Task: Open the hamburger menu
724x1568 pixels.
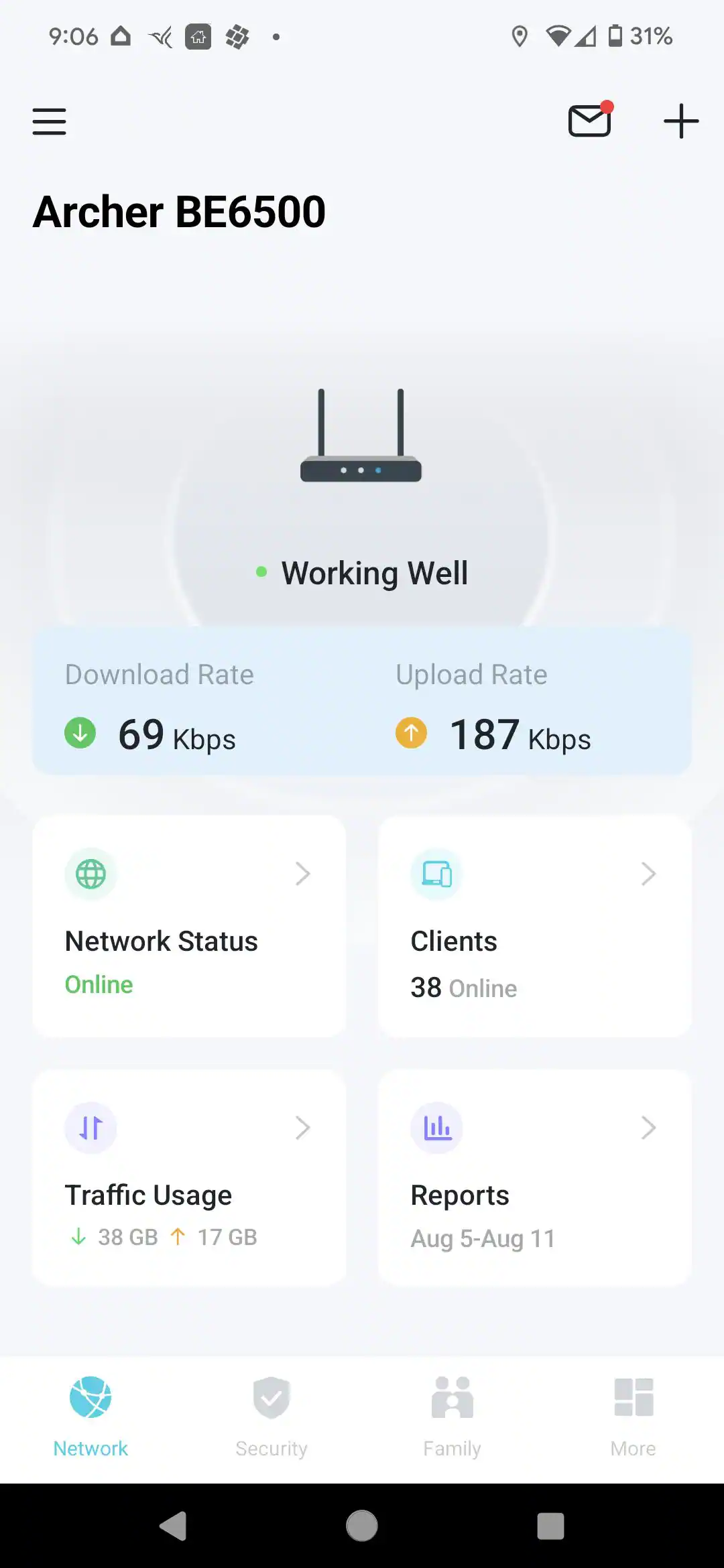Action: coord(50,121)
